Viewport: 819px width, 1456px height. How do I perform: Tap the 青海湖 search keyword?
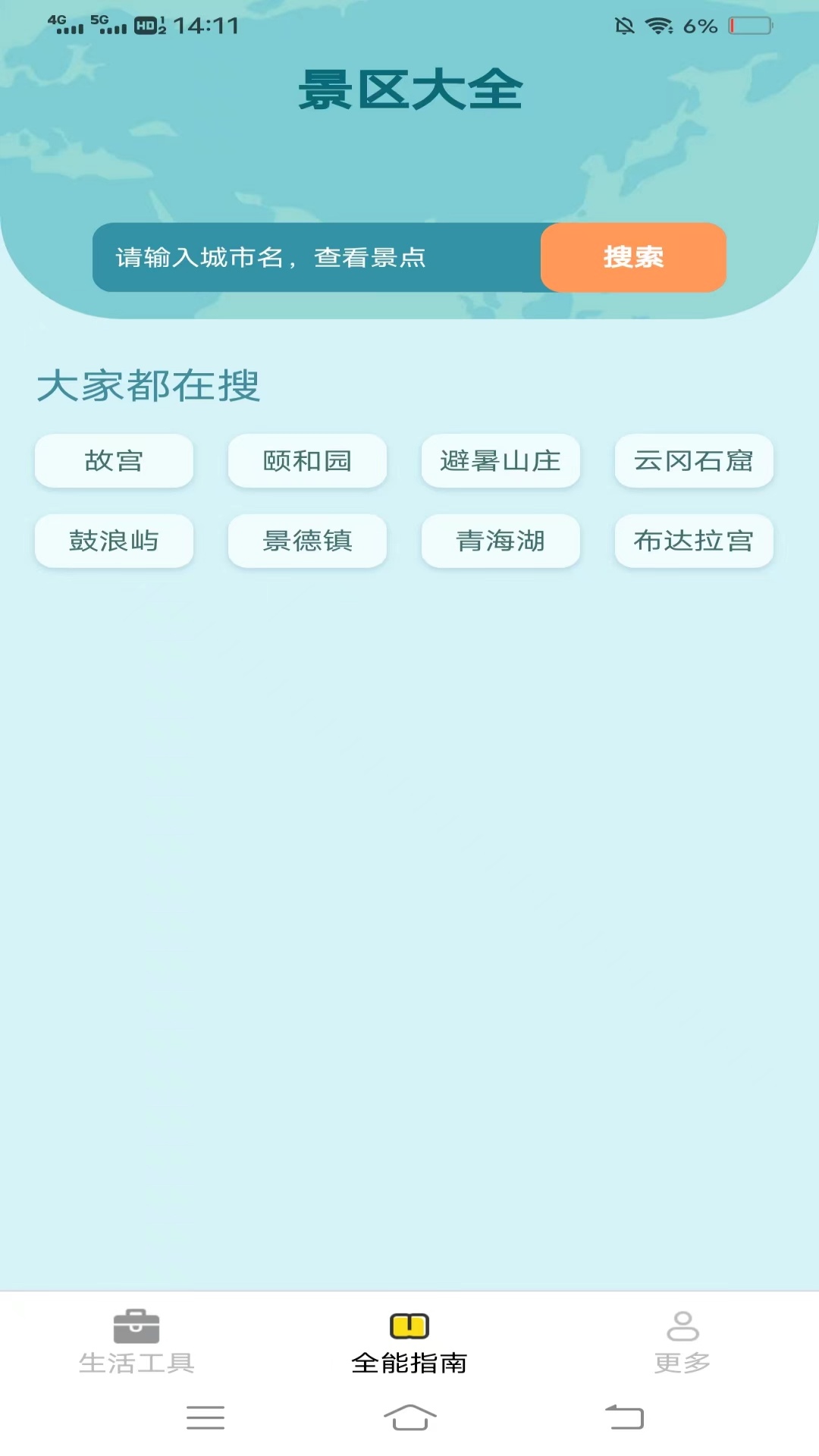point(500,541)
